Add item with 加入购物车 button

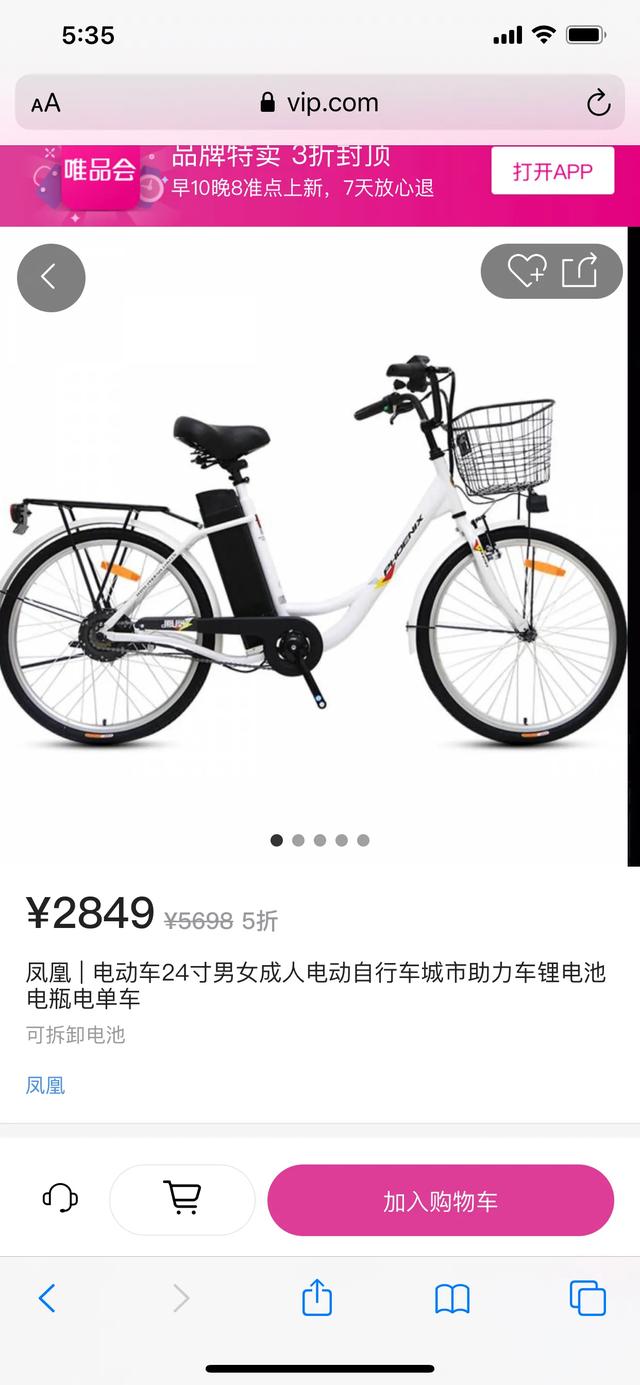pos(440,1200)
